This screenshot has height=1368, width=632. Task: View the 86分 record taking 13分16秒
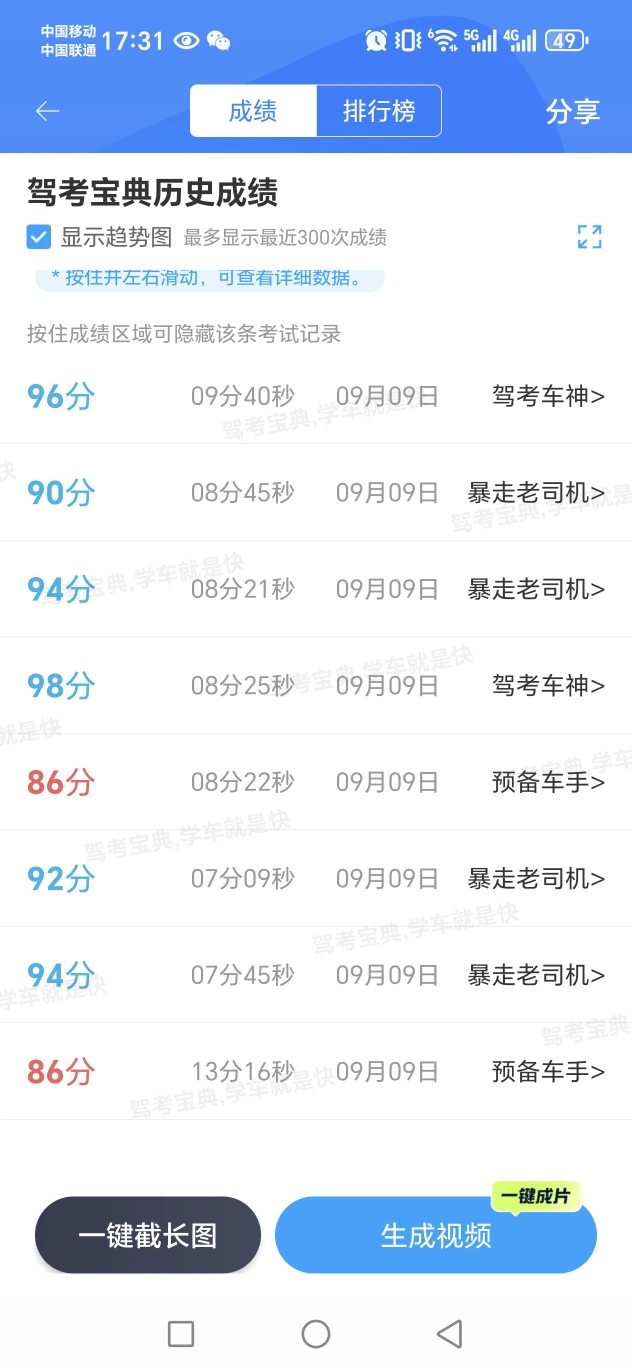[x=316, y=1072]
